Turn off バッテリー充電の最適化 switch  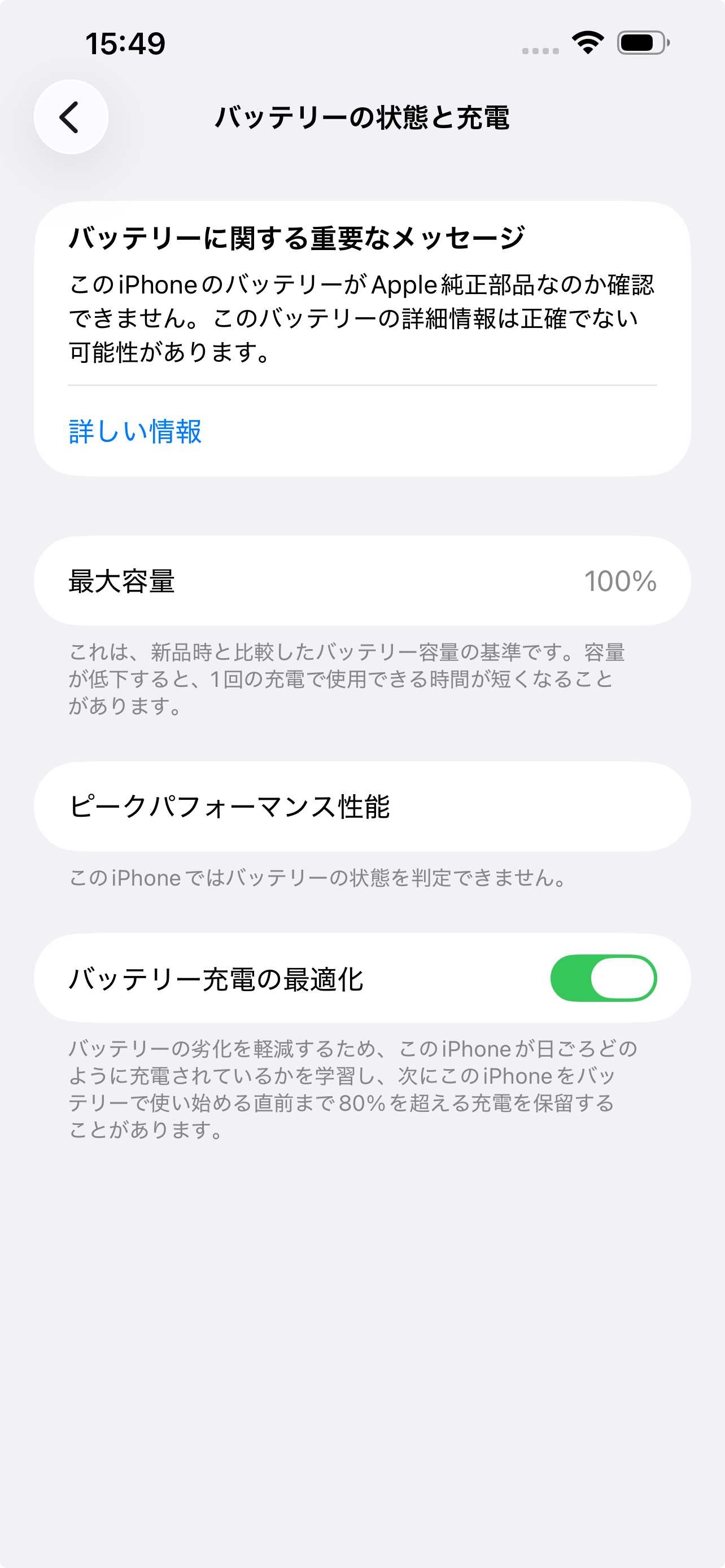[x=603, y=978]
